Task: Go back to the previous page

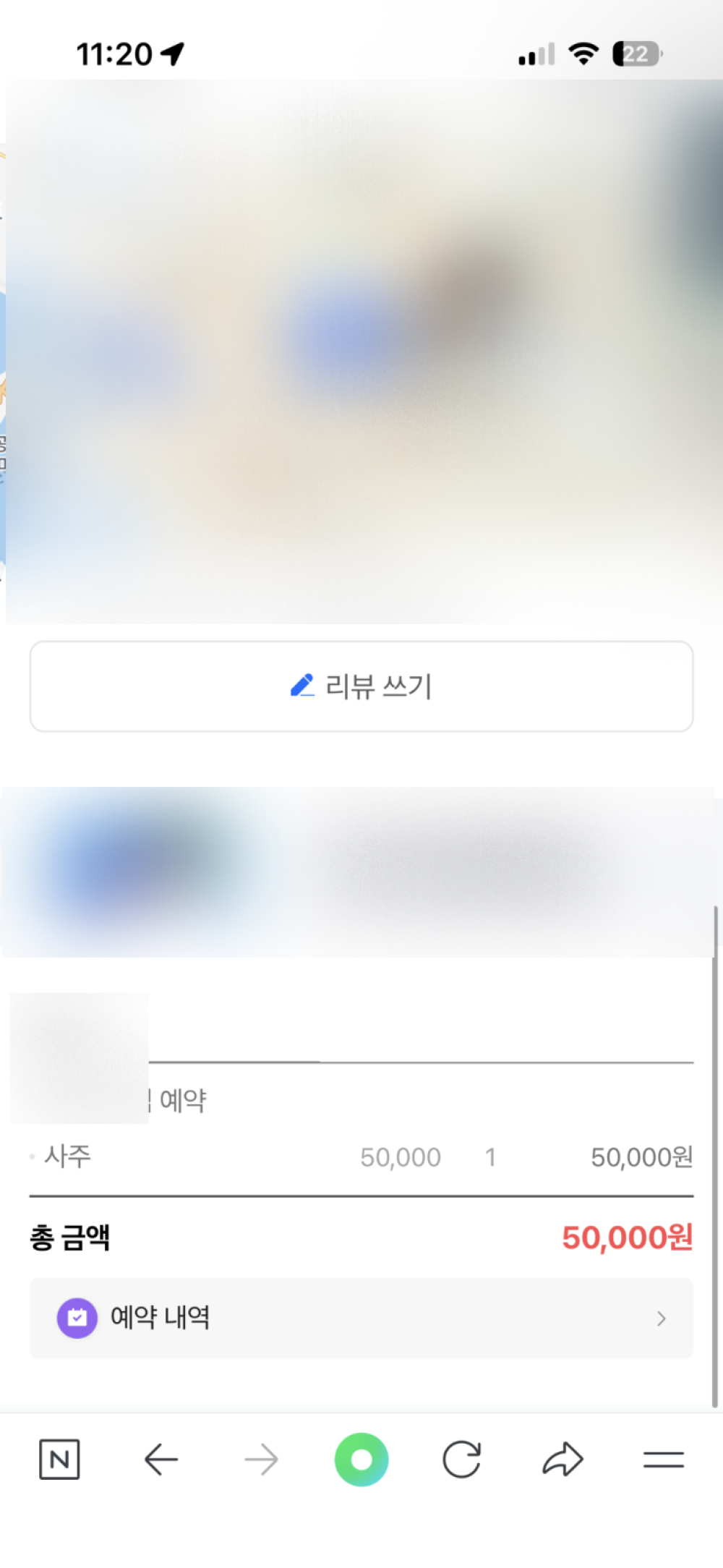Action: 161,1460
